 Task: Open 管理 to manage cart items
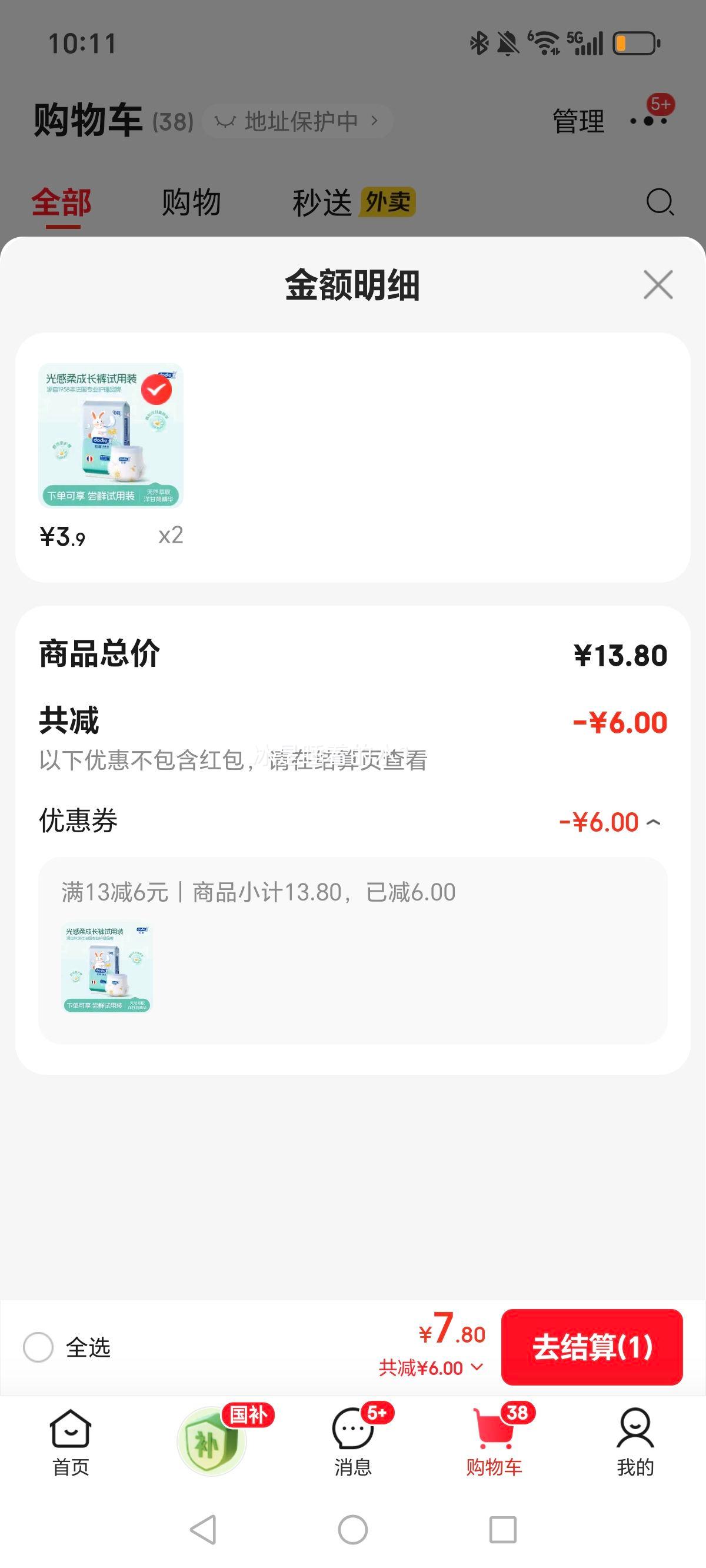tap(577, 121)
